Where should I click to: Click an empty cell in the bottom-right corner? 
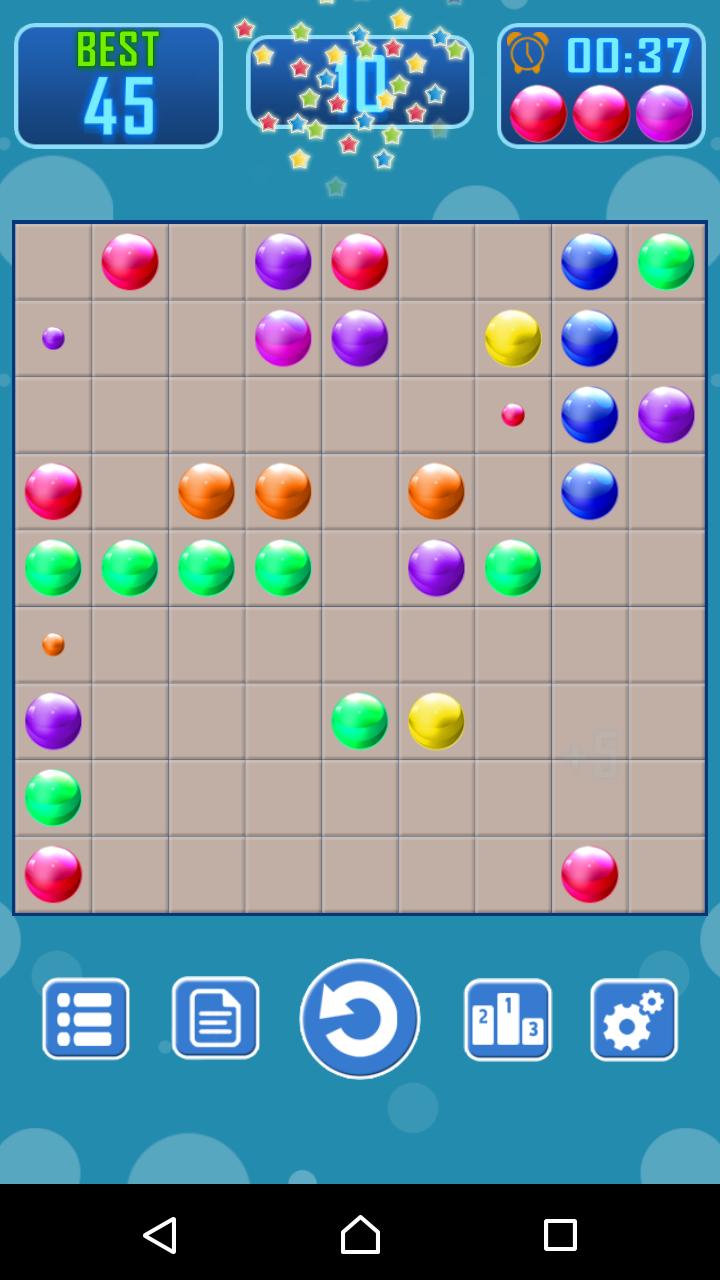(666, 873)
